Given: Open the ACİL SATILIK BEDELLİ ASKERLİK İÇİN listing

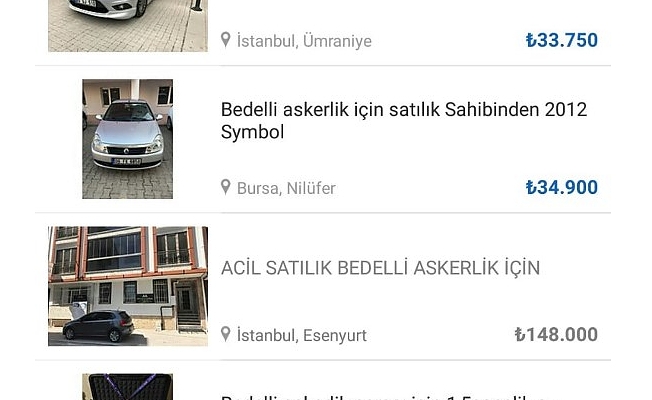Looking at the screenshot, I should [x=380, y=268].
